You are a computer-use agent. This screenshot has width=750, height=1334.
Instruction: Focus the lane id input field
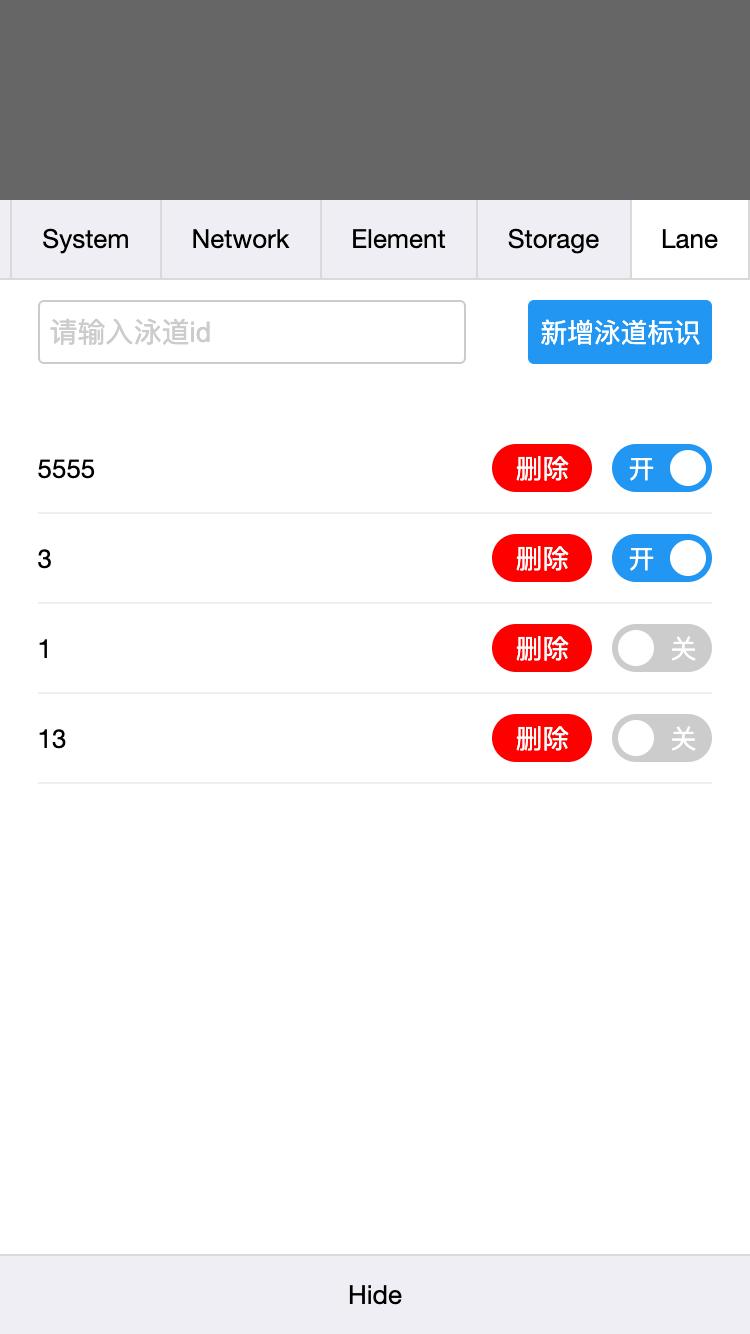click(x=252, y=332)
